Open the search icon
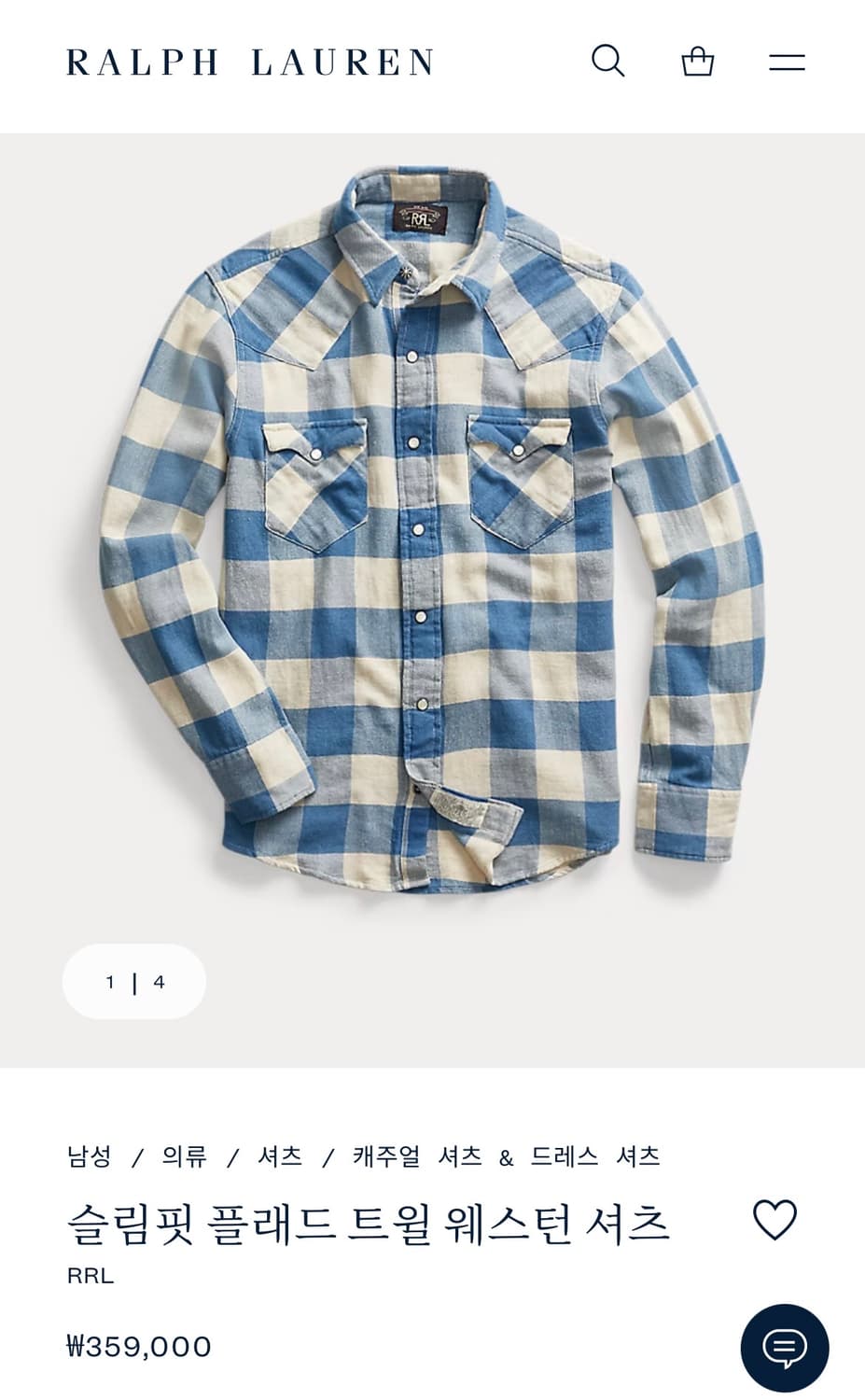This screenshot has height=1400, width=865. click(x=608, y=62)
